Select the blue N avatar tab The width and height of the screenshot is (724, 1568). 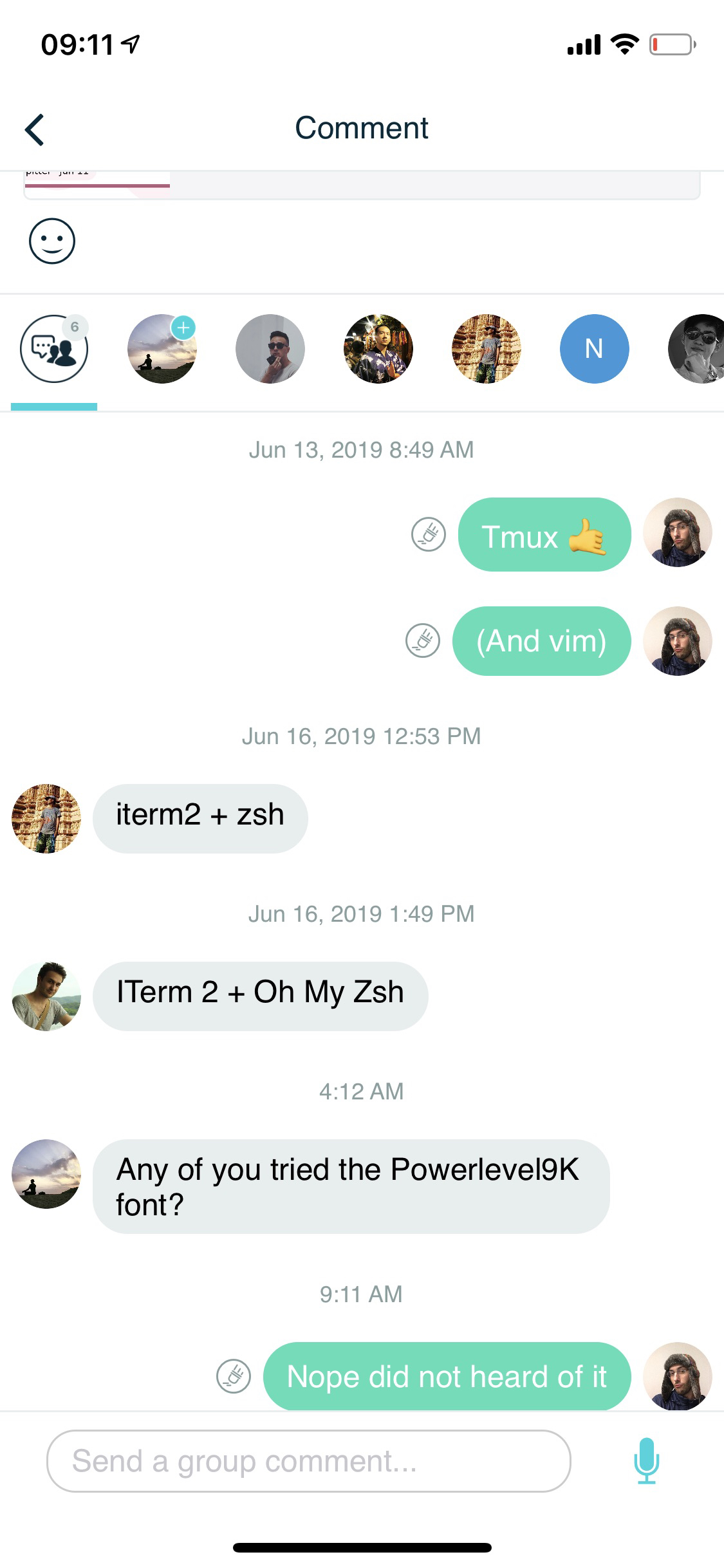click(594, 350)
